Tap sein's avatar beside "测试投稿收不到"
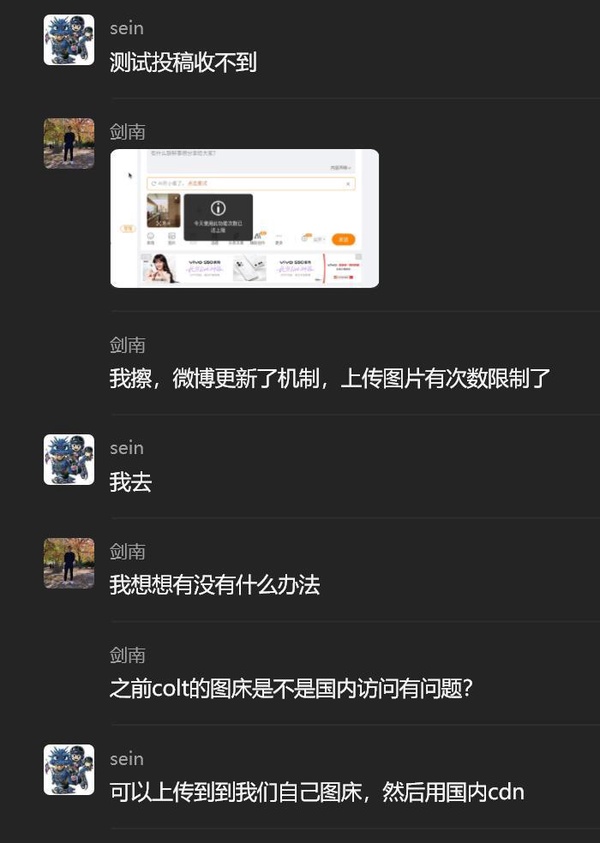The width and height of the screenshot is (600, 843). coord(69,40)
